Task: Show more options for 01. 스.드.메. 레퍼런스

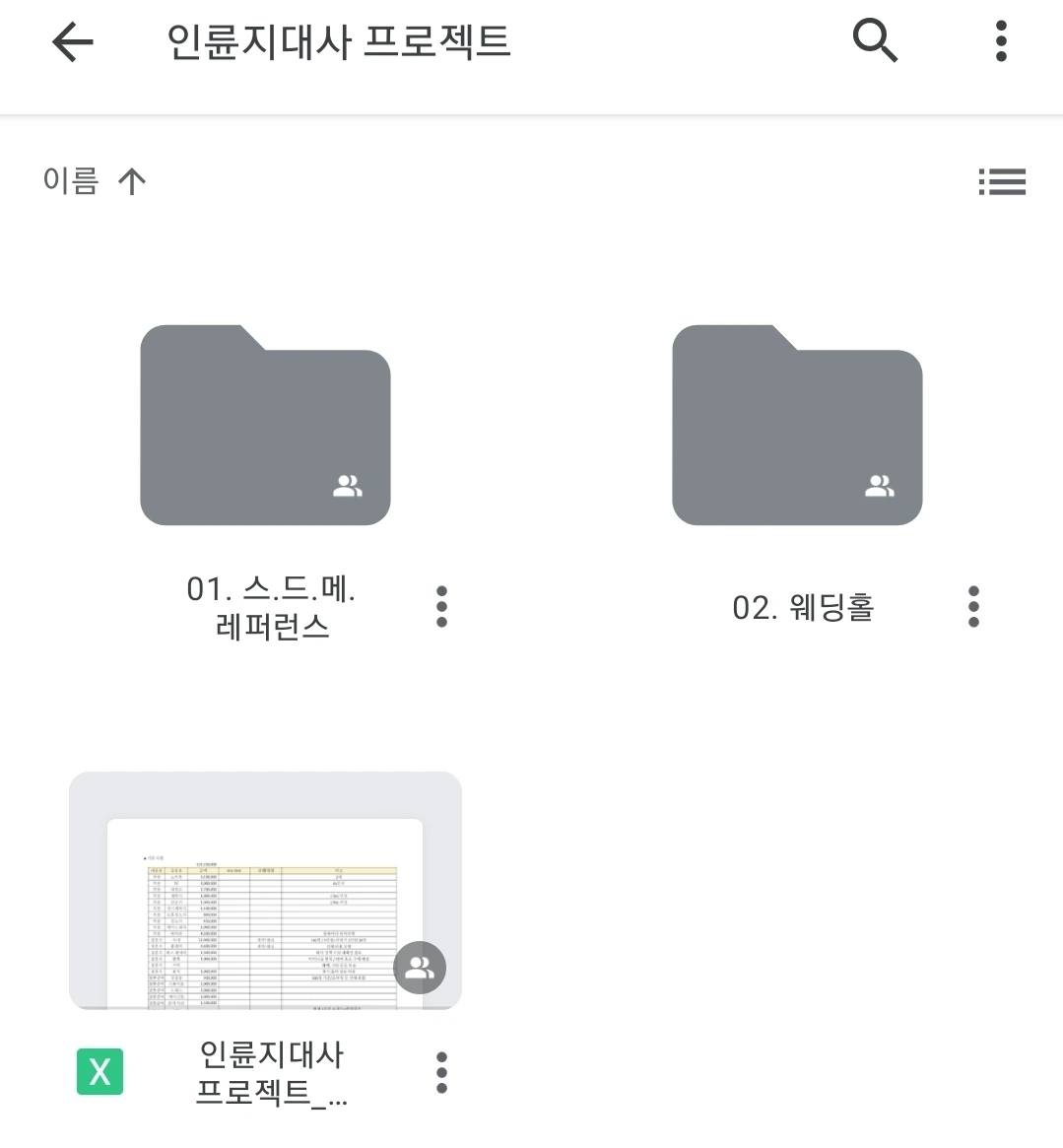Action: [x=441, y=607]
